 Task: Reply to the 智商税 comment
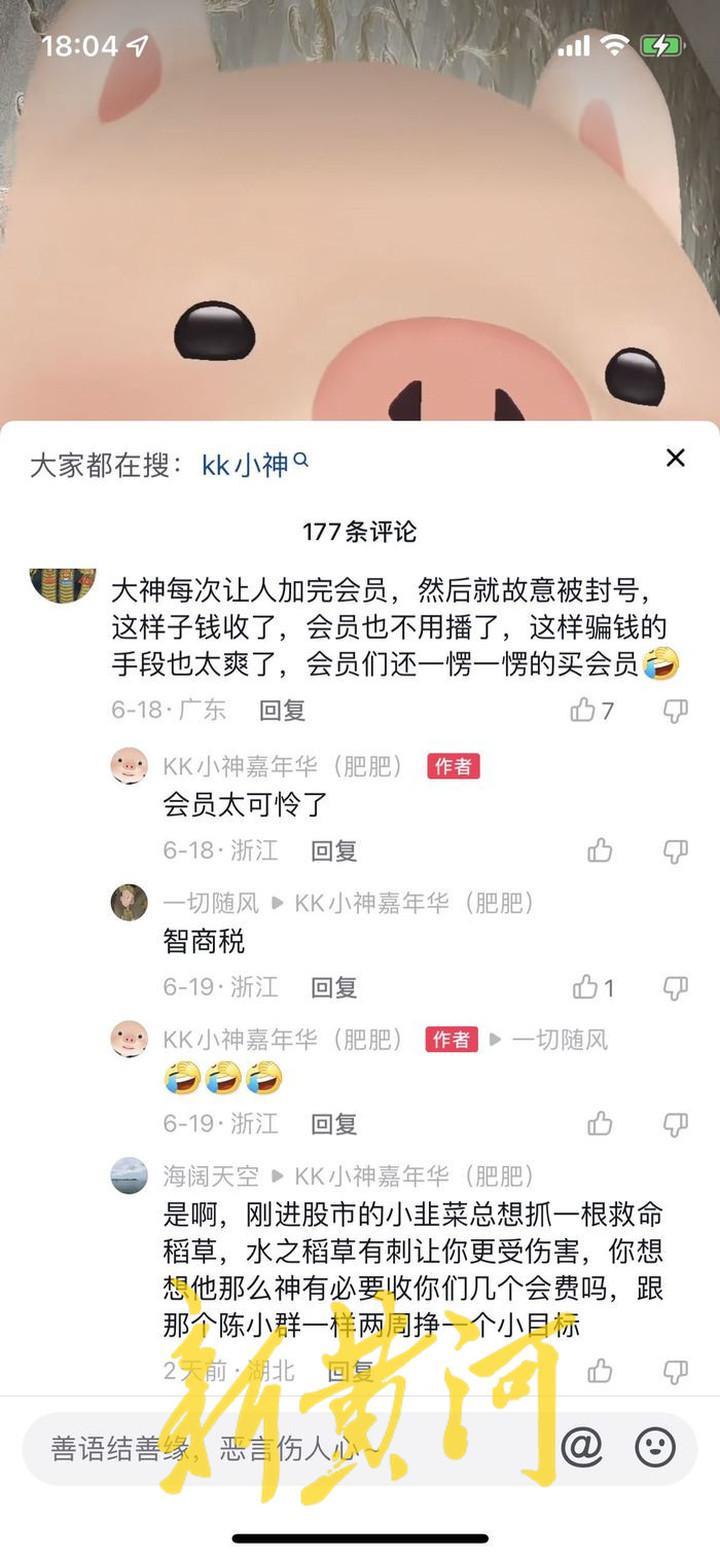[333, 988]
